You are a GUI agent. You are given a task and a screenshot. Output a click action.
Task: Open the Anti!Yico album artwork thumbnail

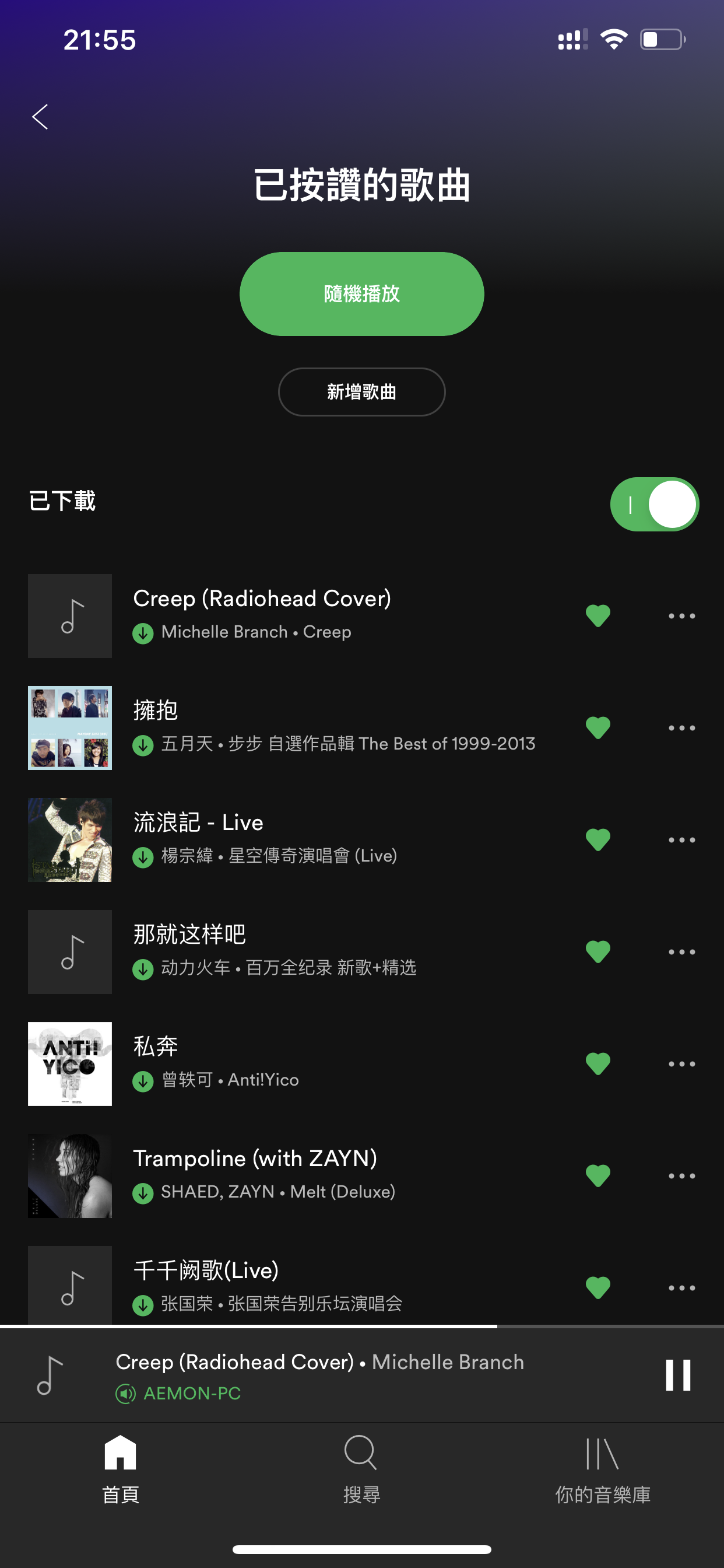[x=69, y=1063]
